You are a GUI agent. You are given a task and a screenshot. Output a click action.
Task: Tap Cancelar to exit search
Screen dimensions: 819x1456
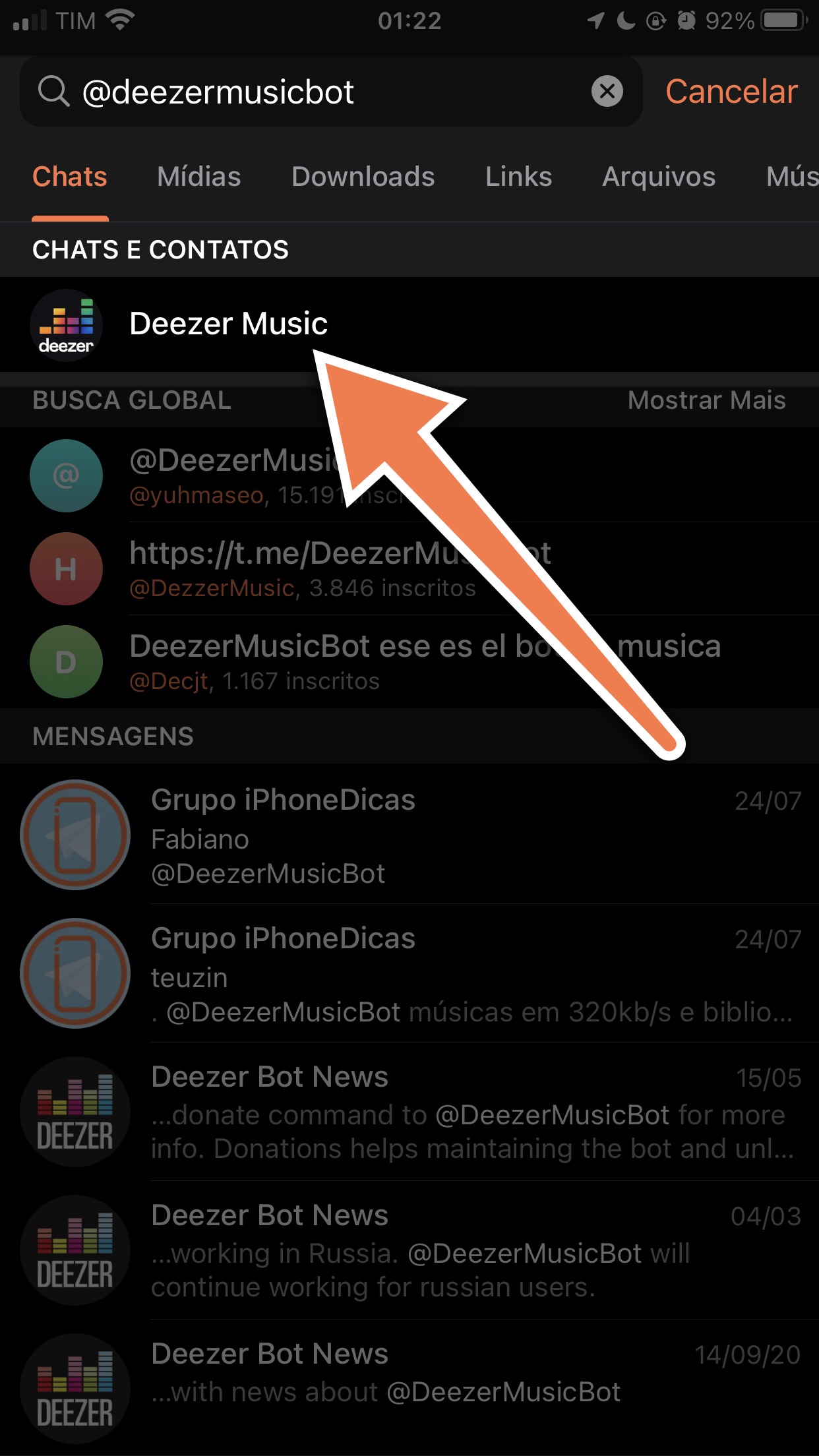pyautogui.click(x=731, y=91)
